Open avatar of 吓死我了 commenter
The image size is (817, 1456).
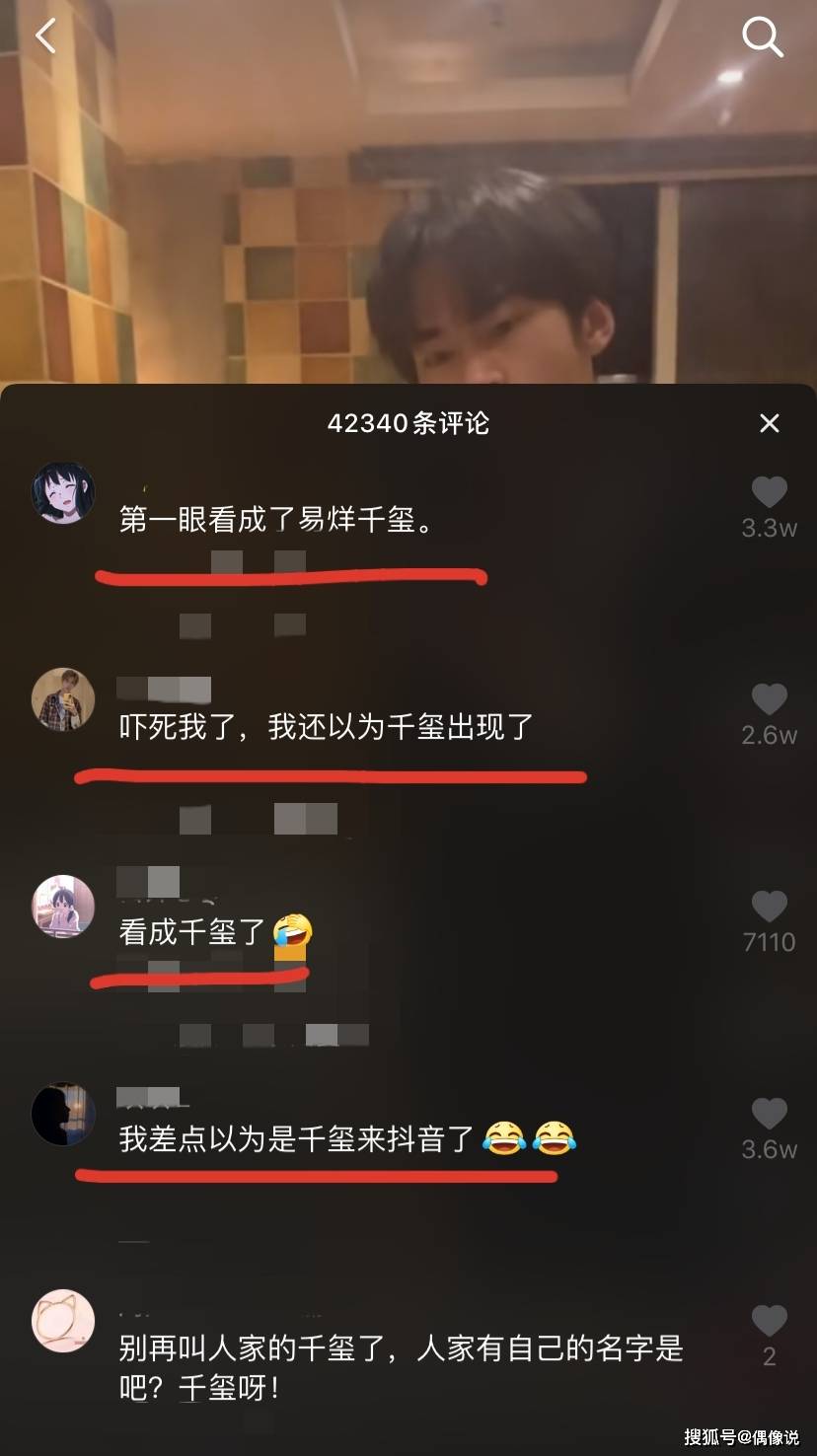63,699
